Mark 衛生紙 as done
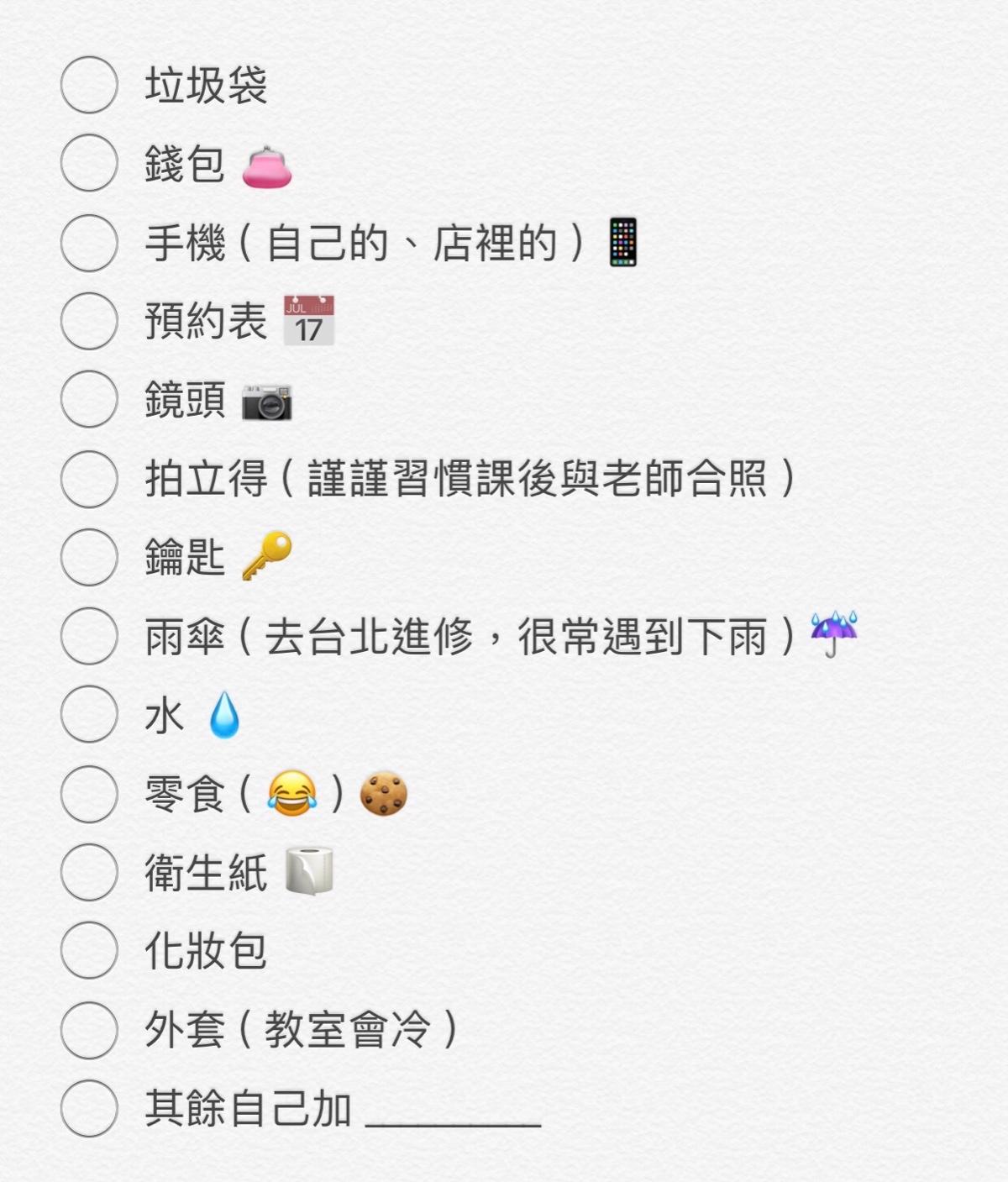Viewport: 1008px width, 1182px height. (89, 872)
